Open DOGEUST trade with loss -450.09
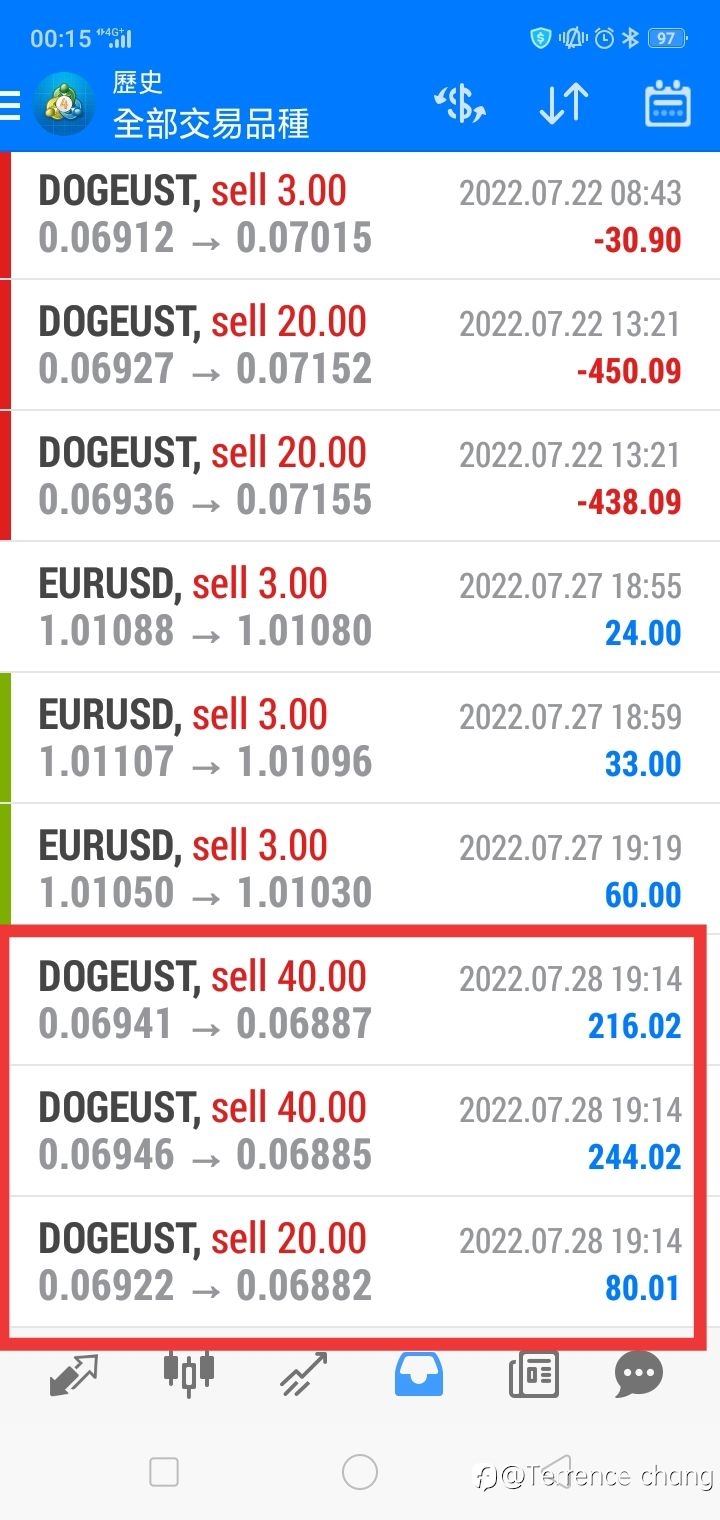 coord(360,345)
